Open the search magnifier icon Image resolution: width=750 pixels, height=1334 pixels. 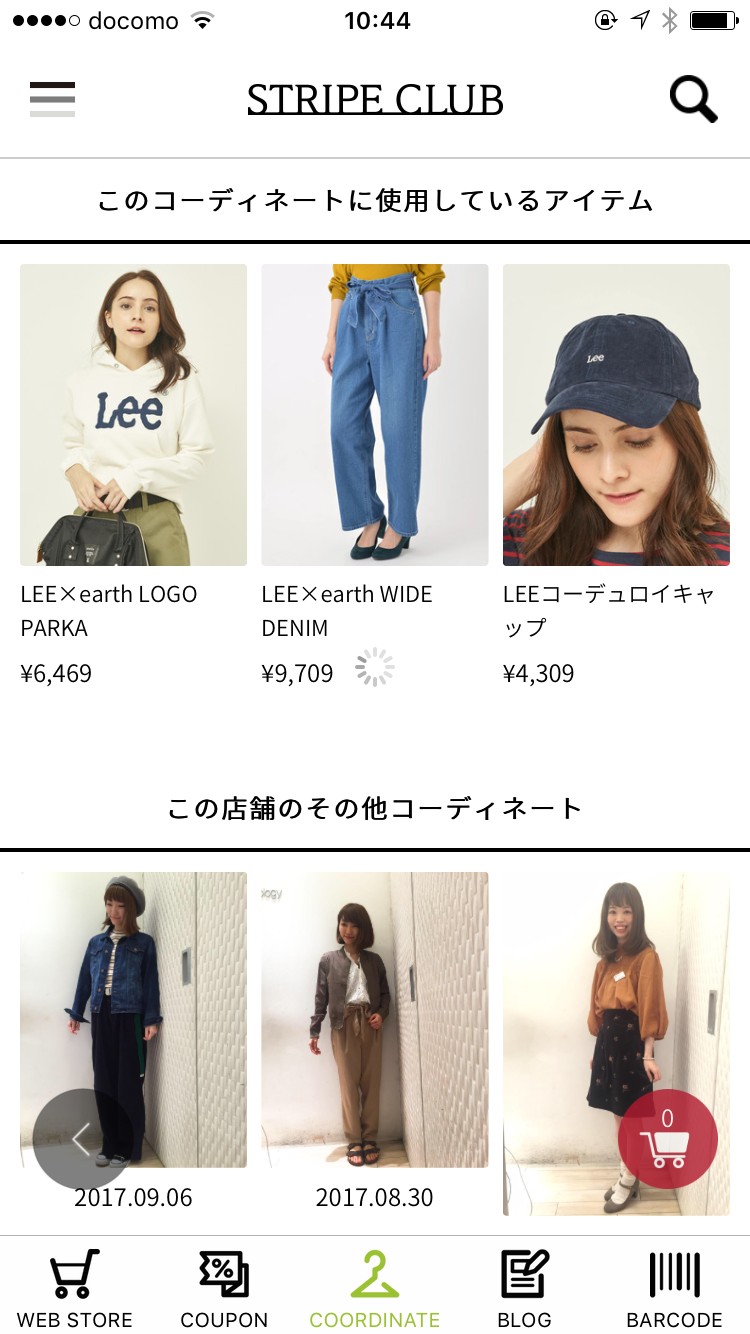(x=693, y=99)
